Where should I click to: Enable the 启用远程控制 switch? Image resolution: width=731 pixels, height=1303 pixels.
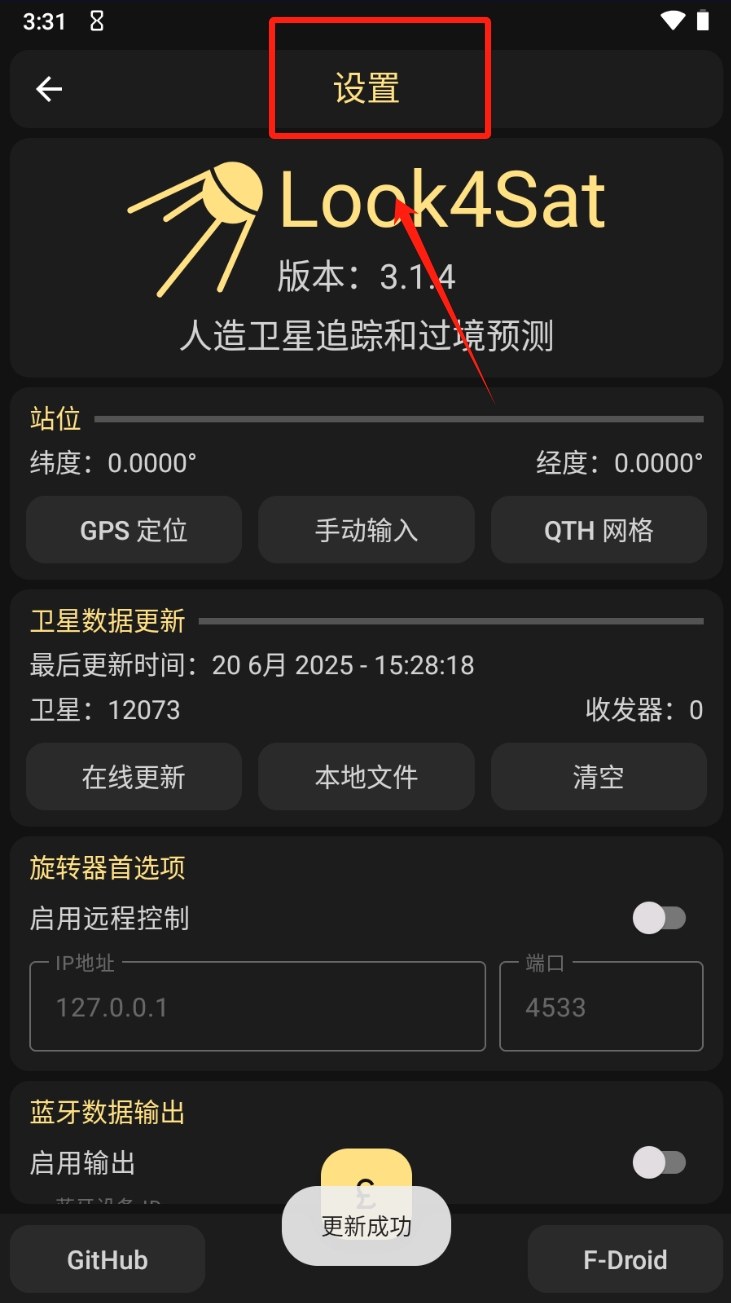660,918
